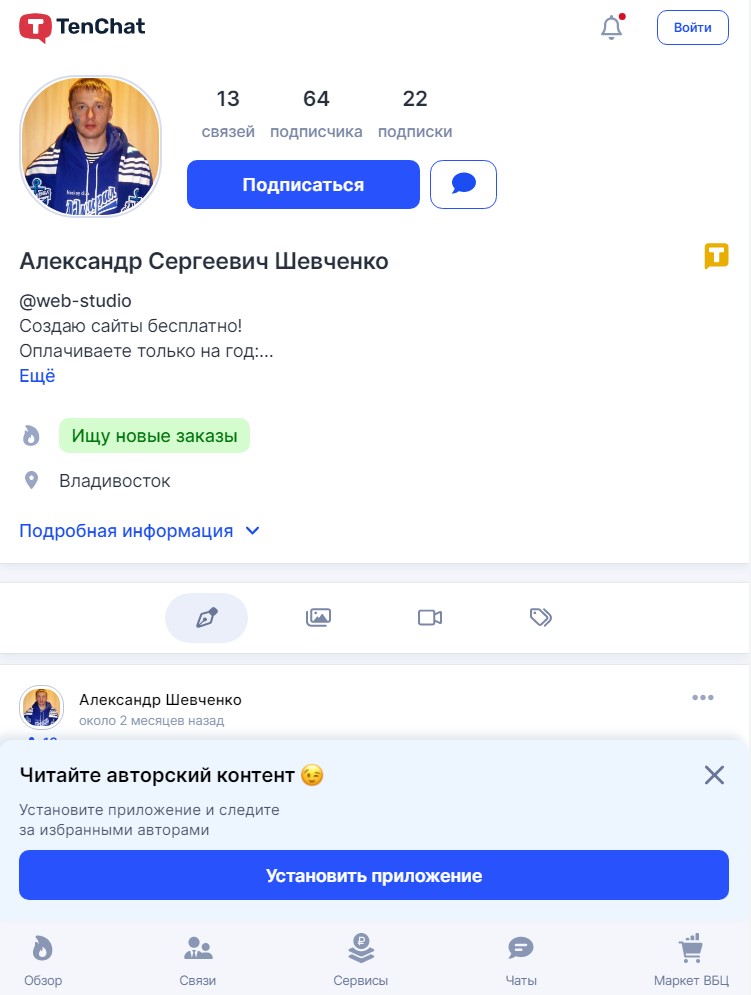View the 64 подписчика followers list

pos(316,114)
